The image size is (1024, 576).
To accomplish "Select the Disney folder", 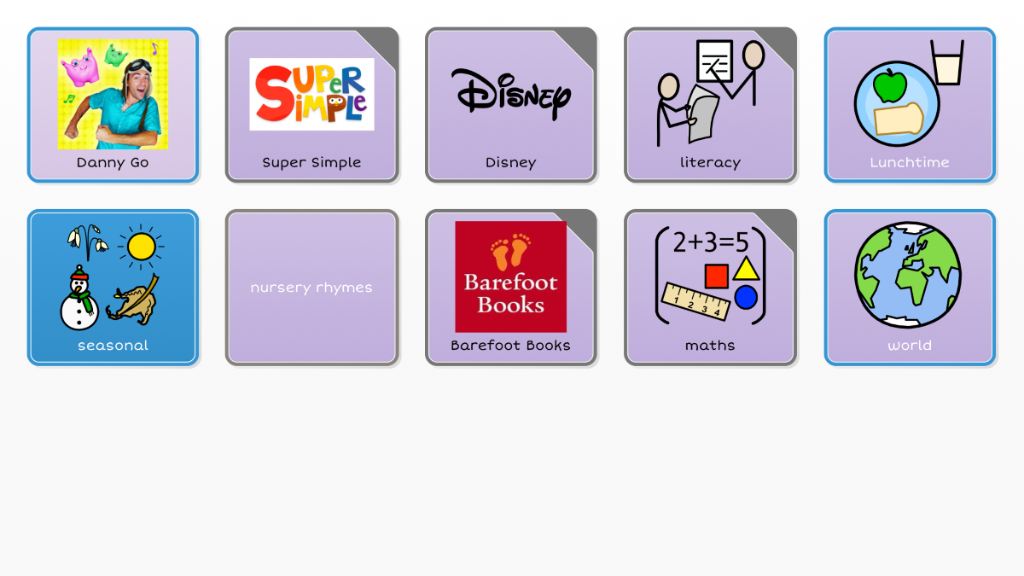I will 511,105.
